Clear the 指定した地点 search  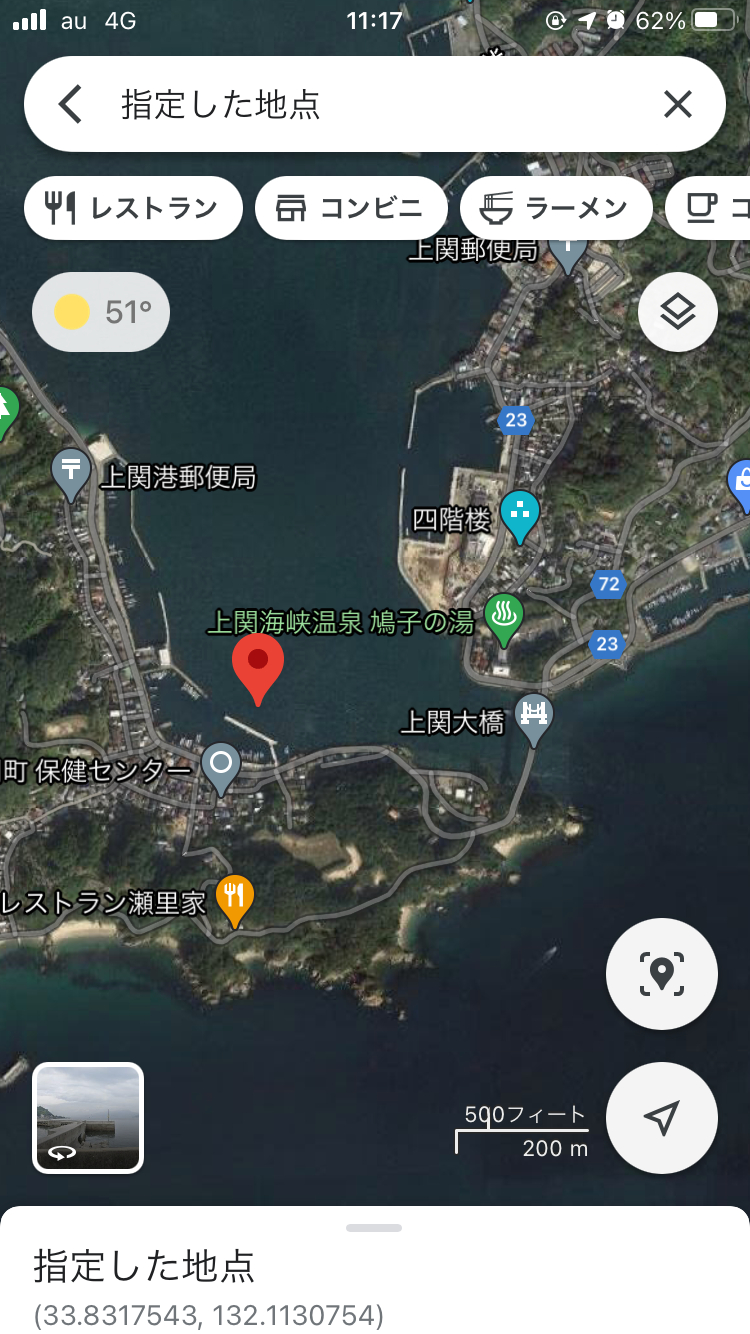[x=677, y=104]
